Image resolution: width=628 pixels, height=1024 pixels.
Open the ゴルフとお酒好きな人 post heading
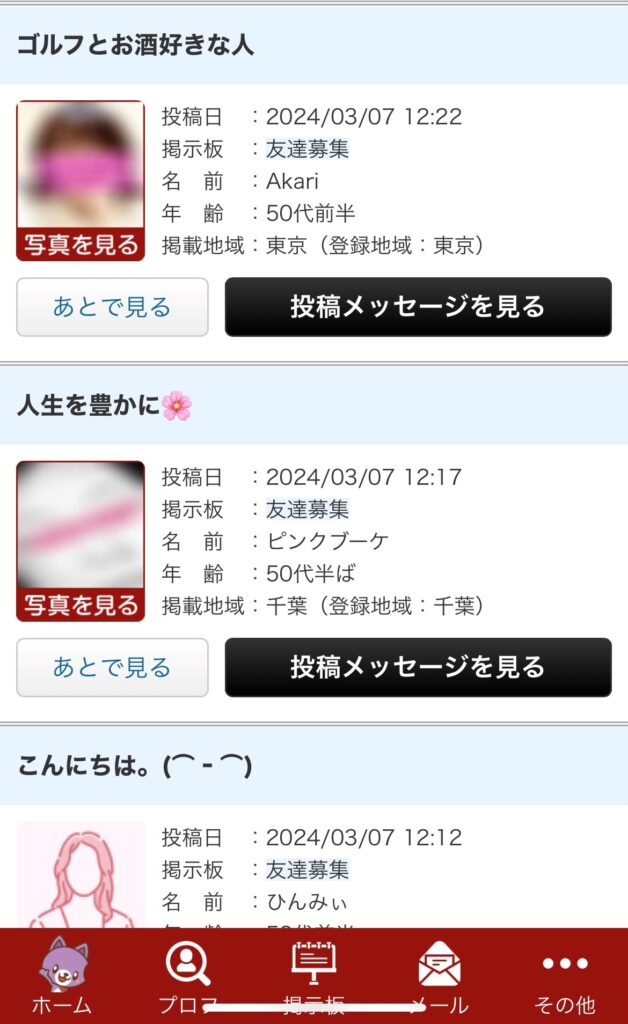coord(135,44)
